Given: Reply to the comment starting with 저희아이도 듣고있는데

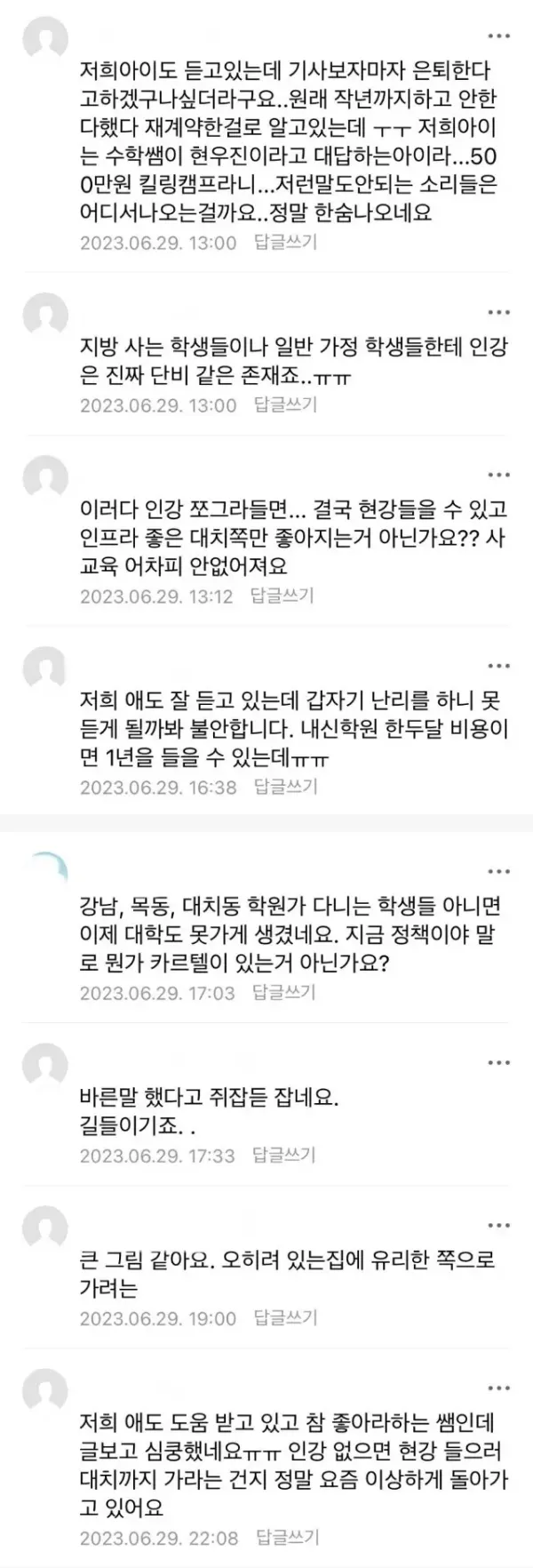Looking at the screenshot, I should (x=284, y=242).
